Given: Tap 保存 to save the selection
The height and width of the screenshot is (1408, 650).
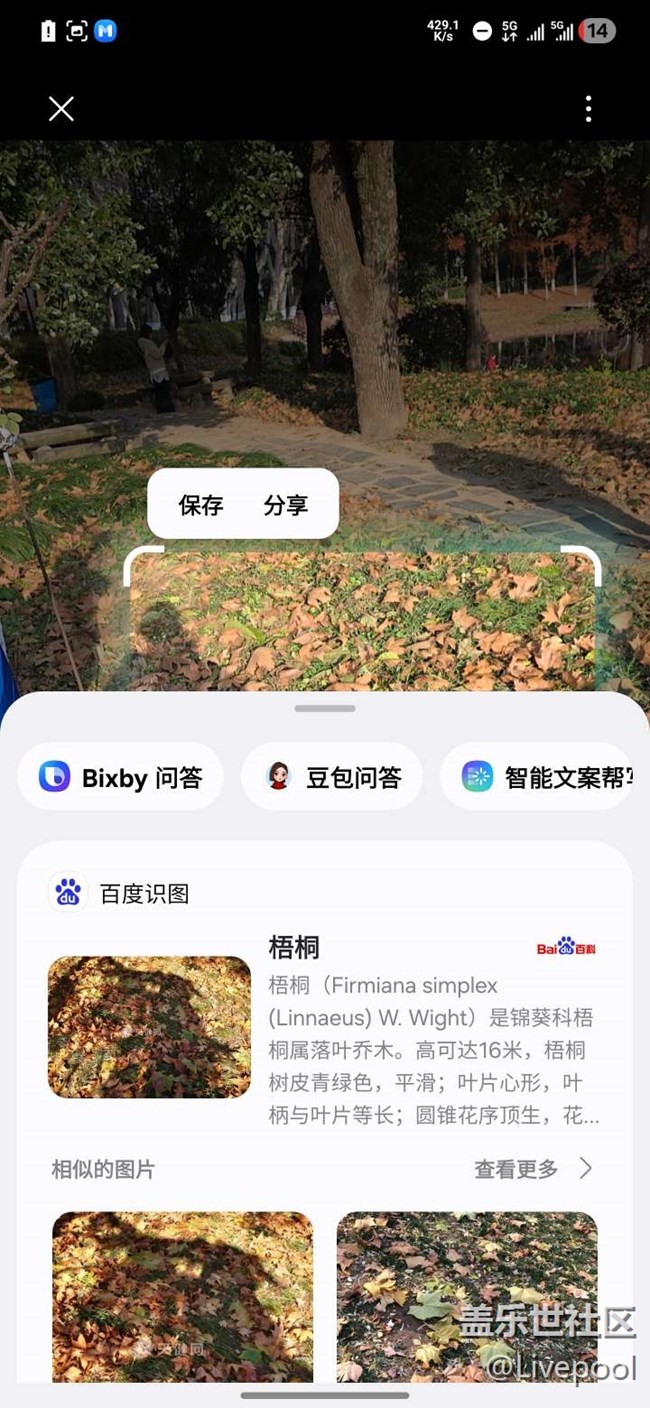Looking at the screenshot, I should tap(201, 505).
